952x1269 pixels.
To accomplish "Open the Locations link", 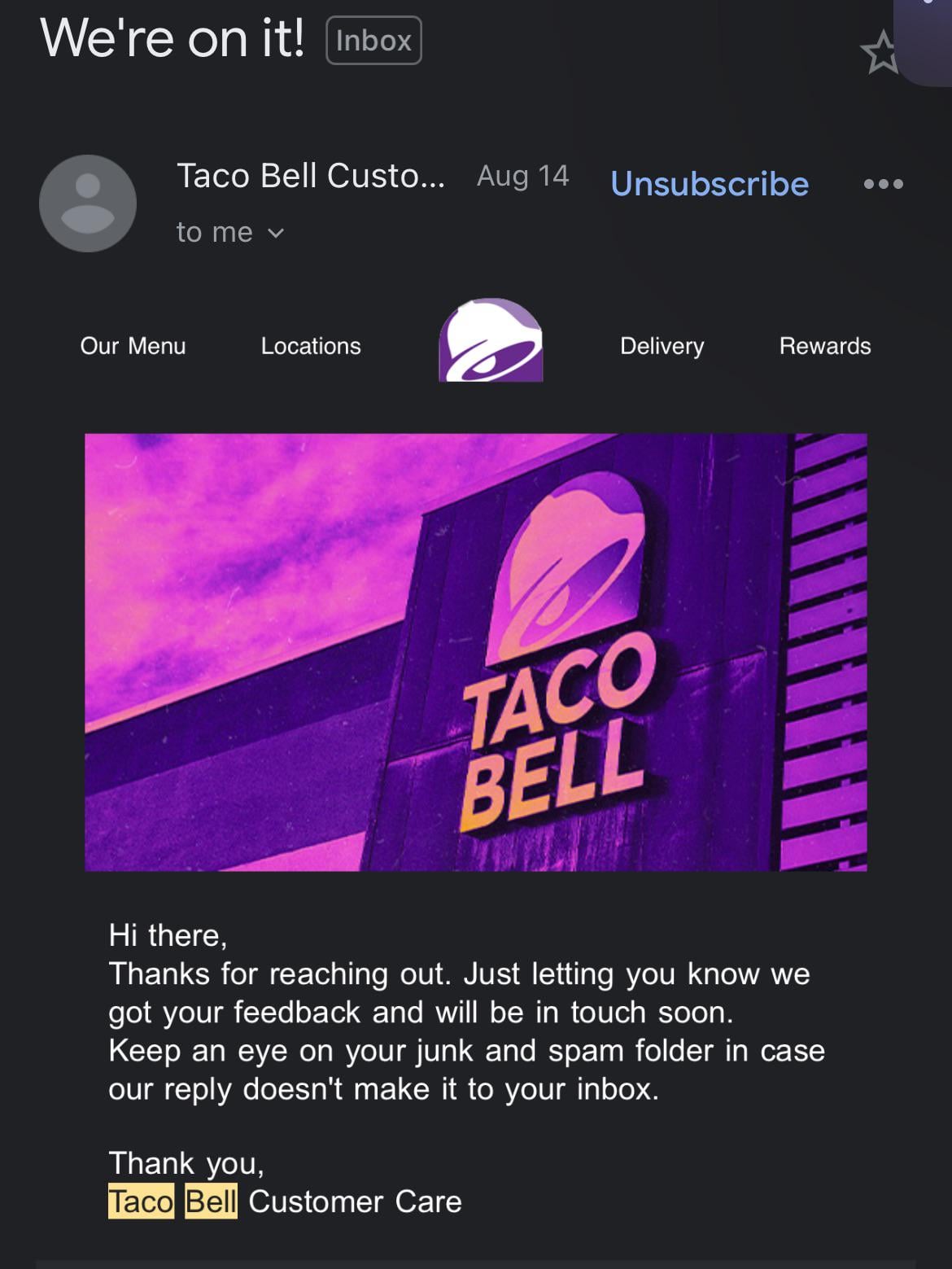I will point(311,346).
